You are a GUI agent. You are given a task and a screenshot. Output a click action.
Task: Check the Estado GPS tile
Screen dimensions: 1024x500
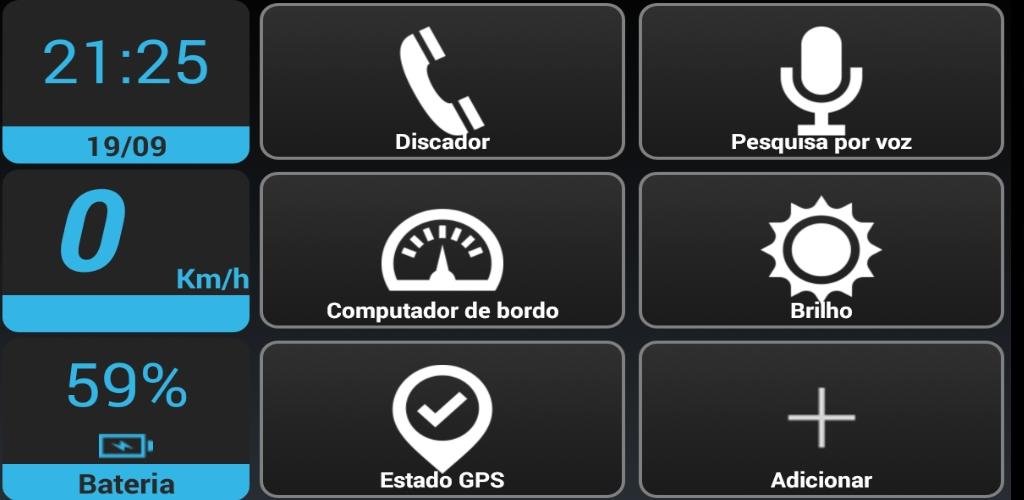pyautogui.click(x=442, y=420)
